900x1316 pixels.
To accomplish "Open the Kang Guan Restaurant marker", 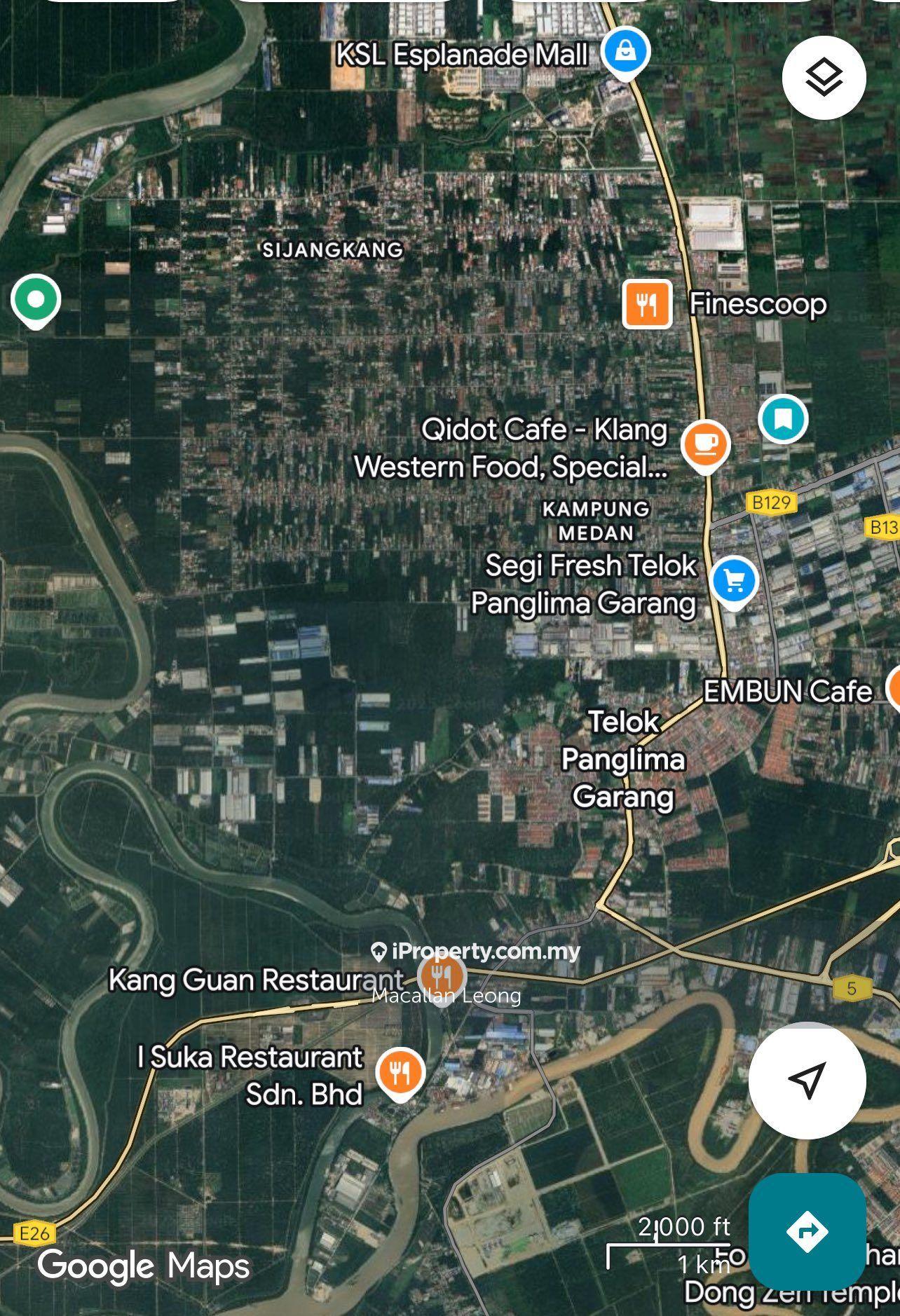I will (442, 974).
